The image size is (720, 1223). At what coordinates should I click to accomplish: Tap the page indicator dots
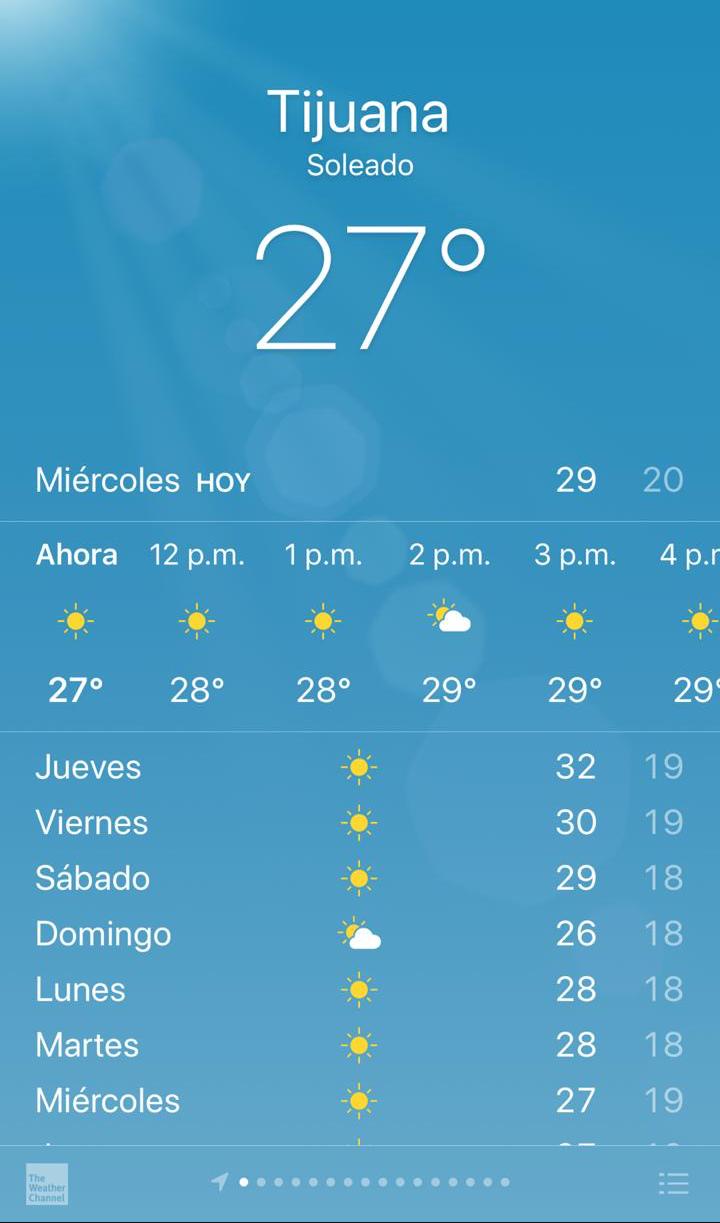[374, 1182]
